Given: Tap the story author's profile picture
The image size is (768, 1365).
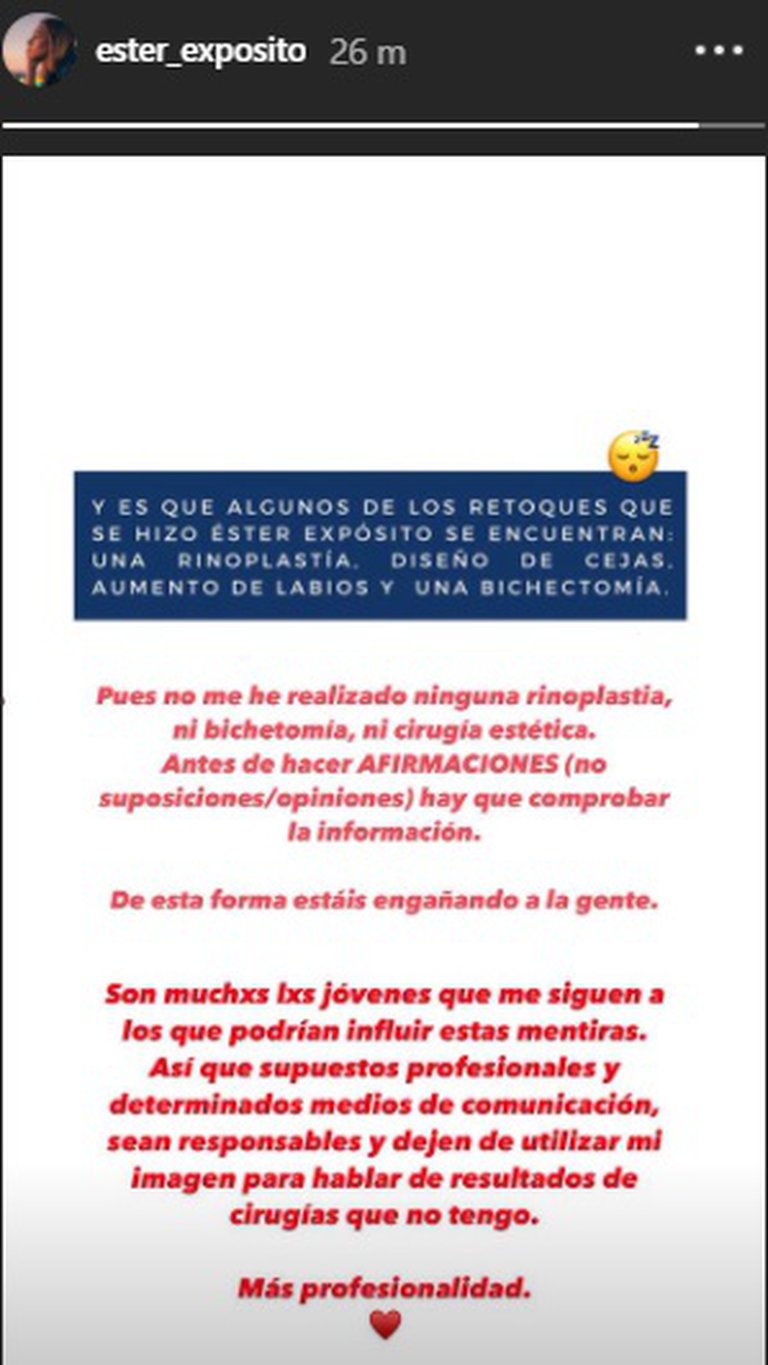Looking at the screenshot, I should [40, 50].
